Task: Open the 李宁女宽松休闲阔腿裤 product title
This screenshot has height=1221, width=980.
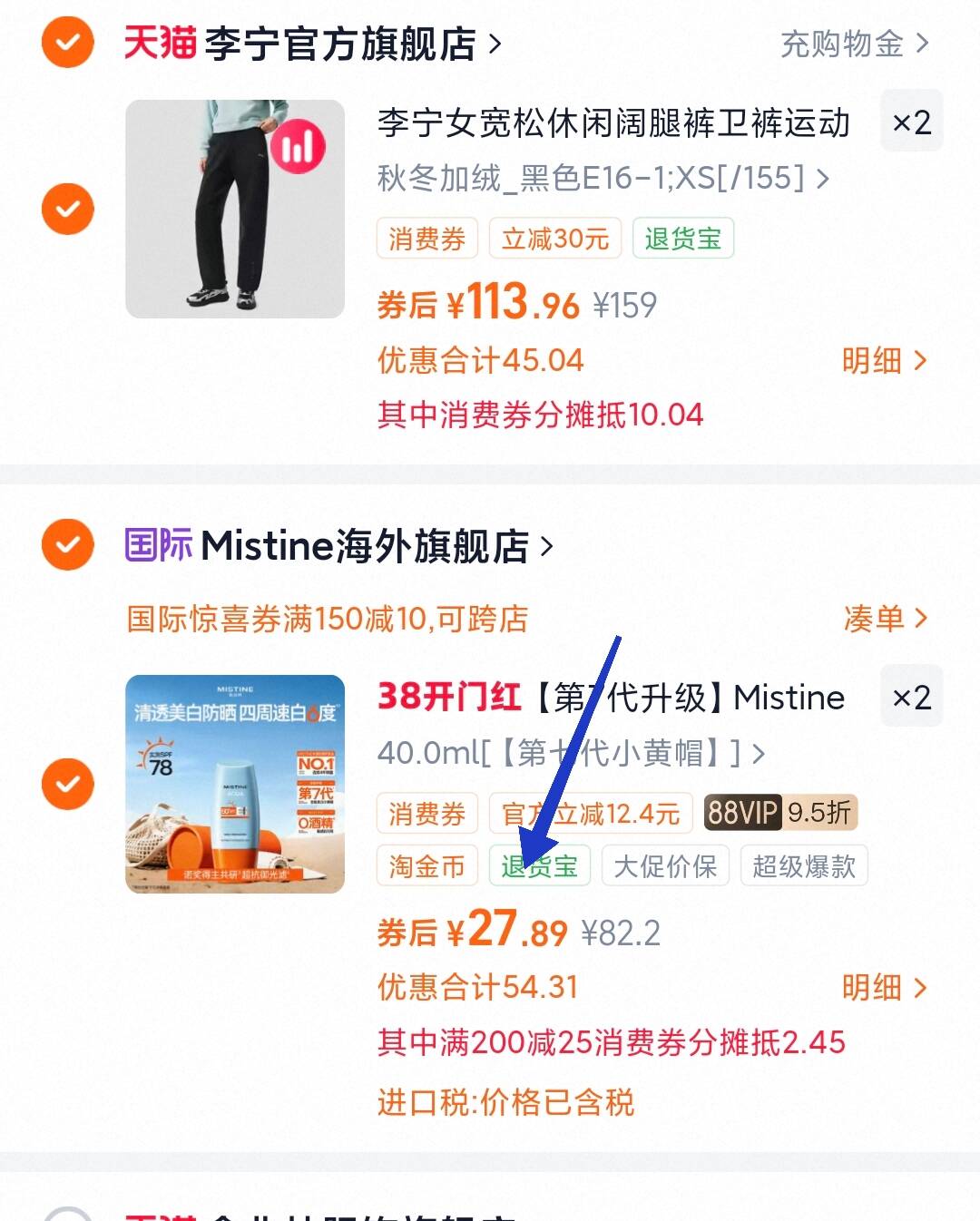Action: tap(613, 123)
